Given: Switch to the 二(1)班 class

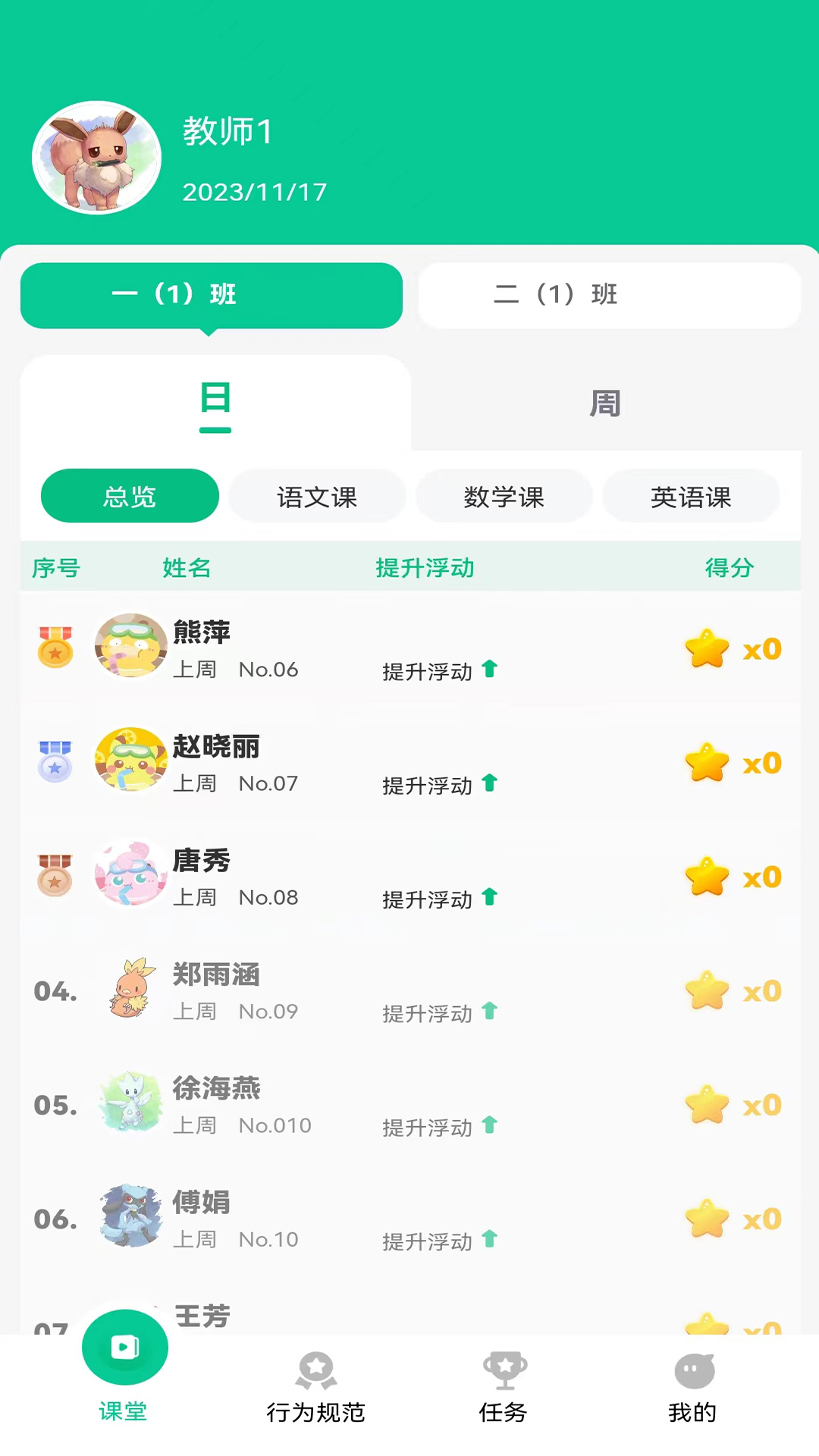Looking at the screenshot, I should point(609,295).
